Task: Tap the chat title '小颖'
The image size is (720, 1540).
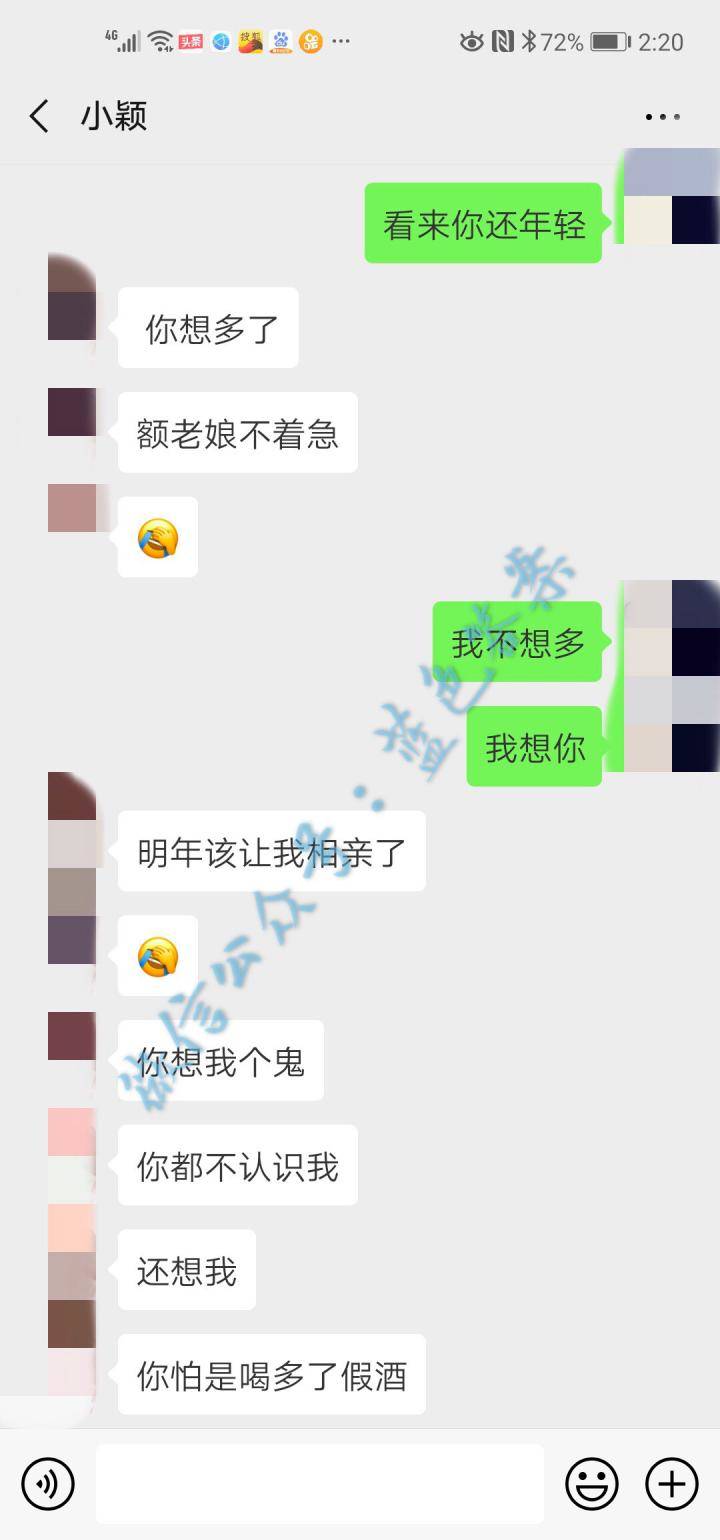Action: coord(113,116)
